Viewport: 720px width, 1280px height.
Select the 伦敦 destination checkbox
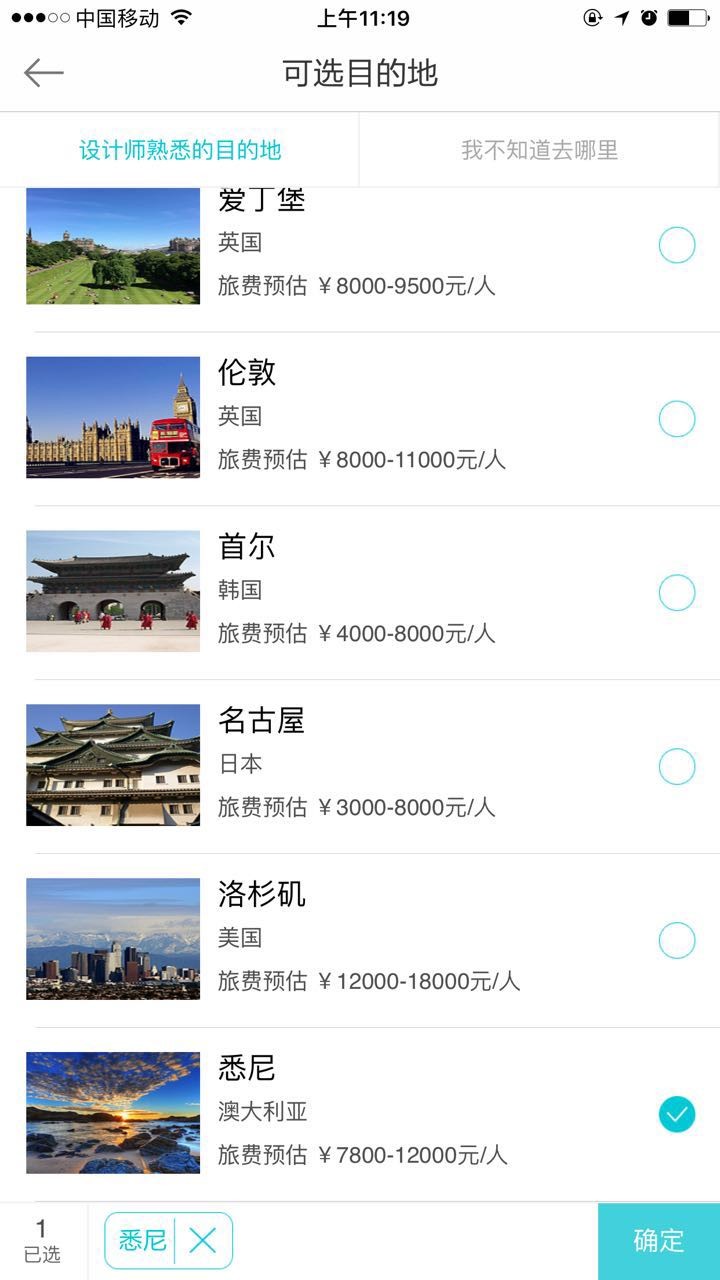[x=677, y=419]
